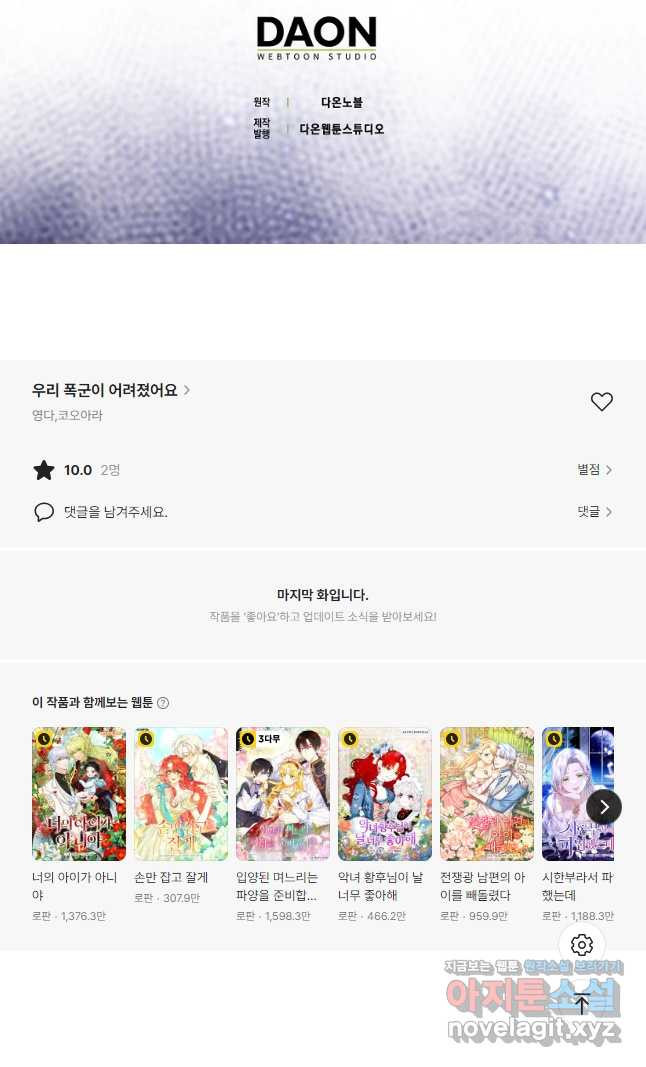Open the 댓글 comments page

(594, 512)
